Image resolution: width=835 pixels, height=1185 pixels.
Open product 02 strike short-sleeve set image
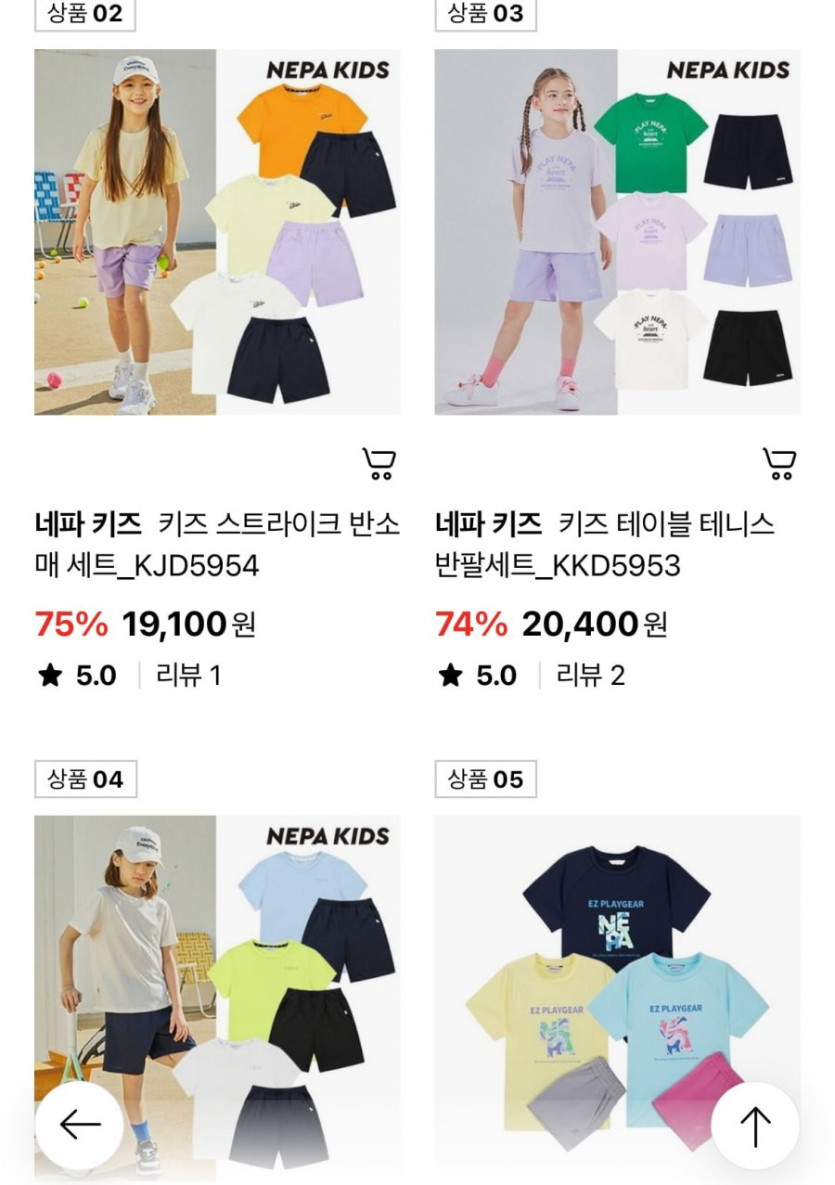click(x=217, y=232)
